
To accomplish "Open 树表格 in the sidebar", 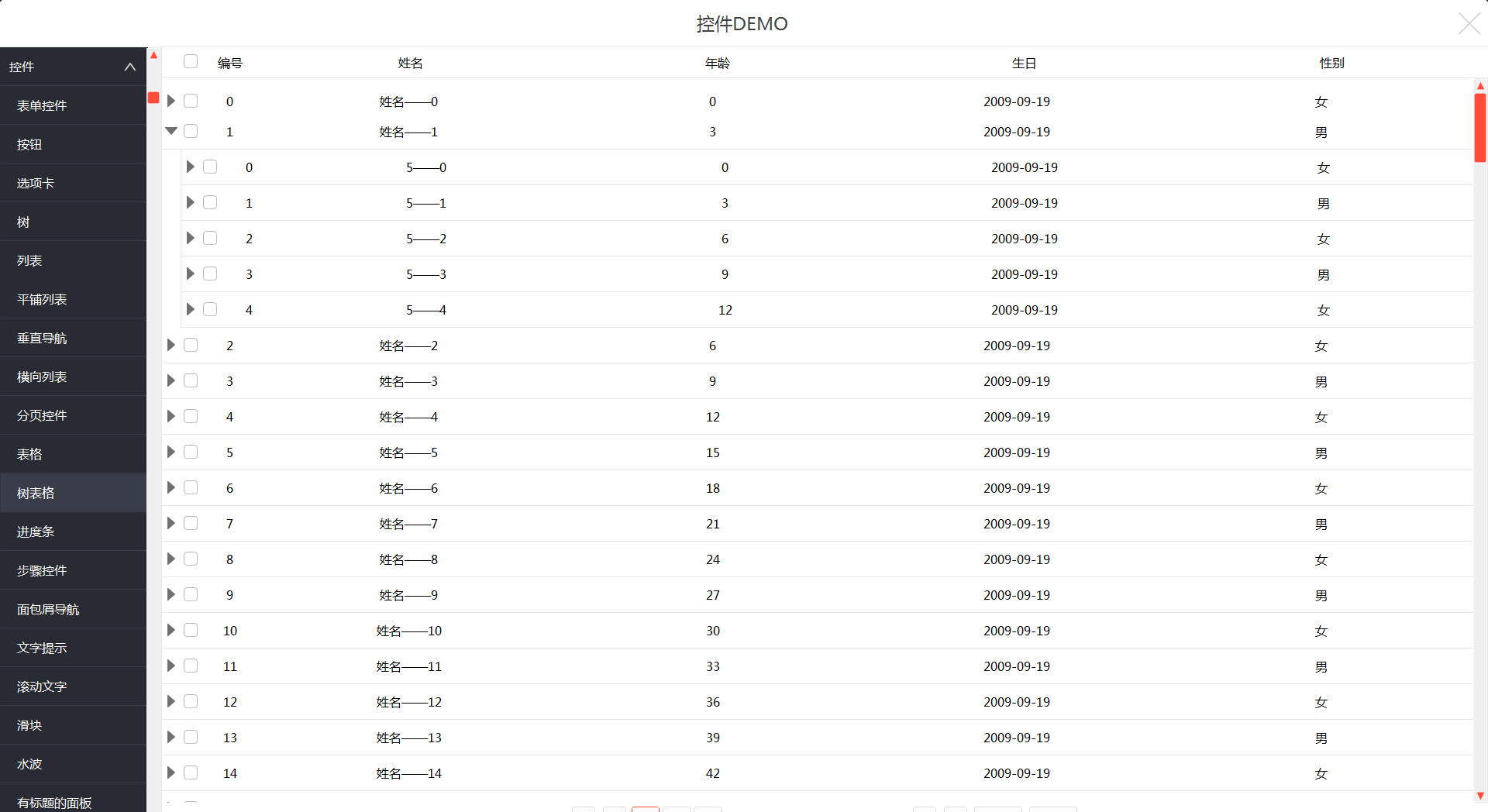I will point(36,493).
